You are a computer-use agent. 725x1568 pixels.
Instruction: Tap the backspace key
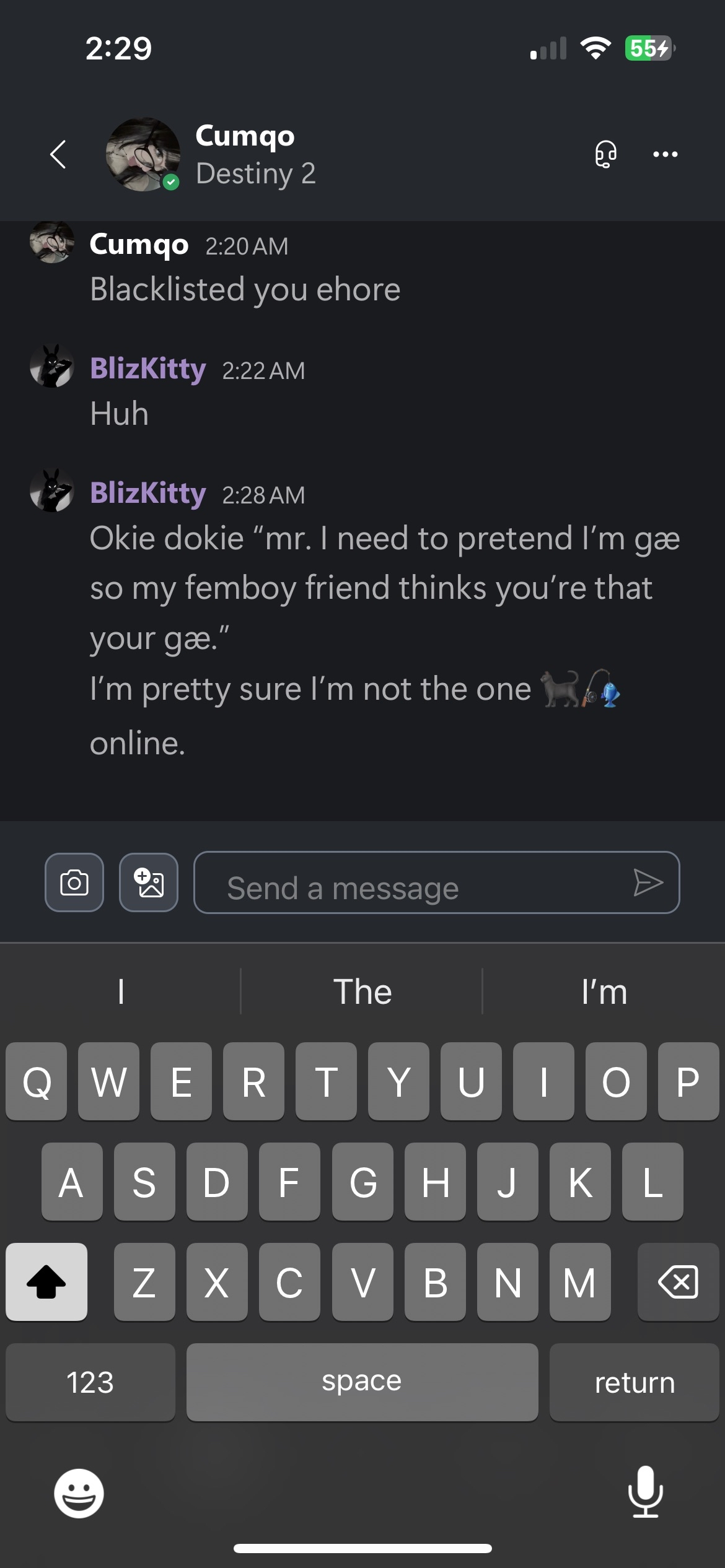(x=678, y=1283)
